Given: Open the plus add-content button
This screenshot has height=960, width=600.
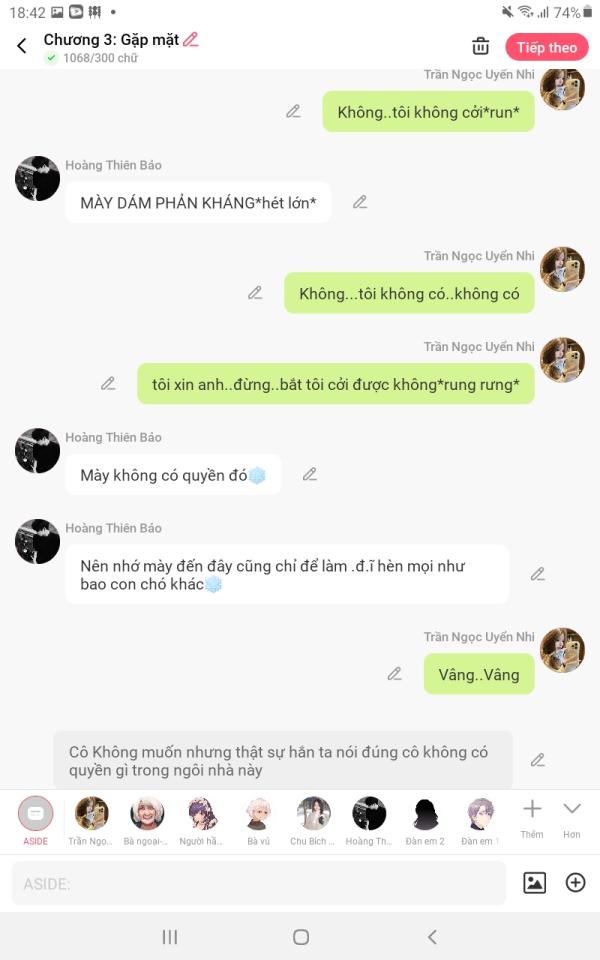Looking at the screenshot, I should (x=576, y=882).
